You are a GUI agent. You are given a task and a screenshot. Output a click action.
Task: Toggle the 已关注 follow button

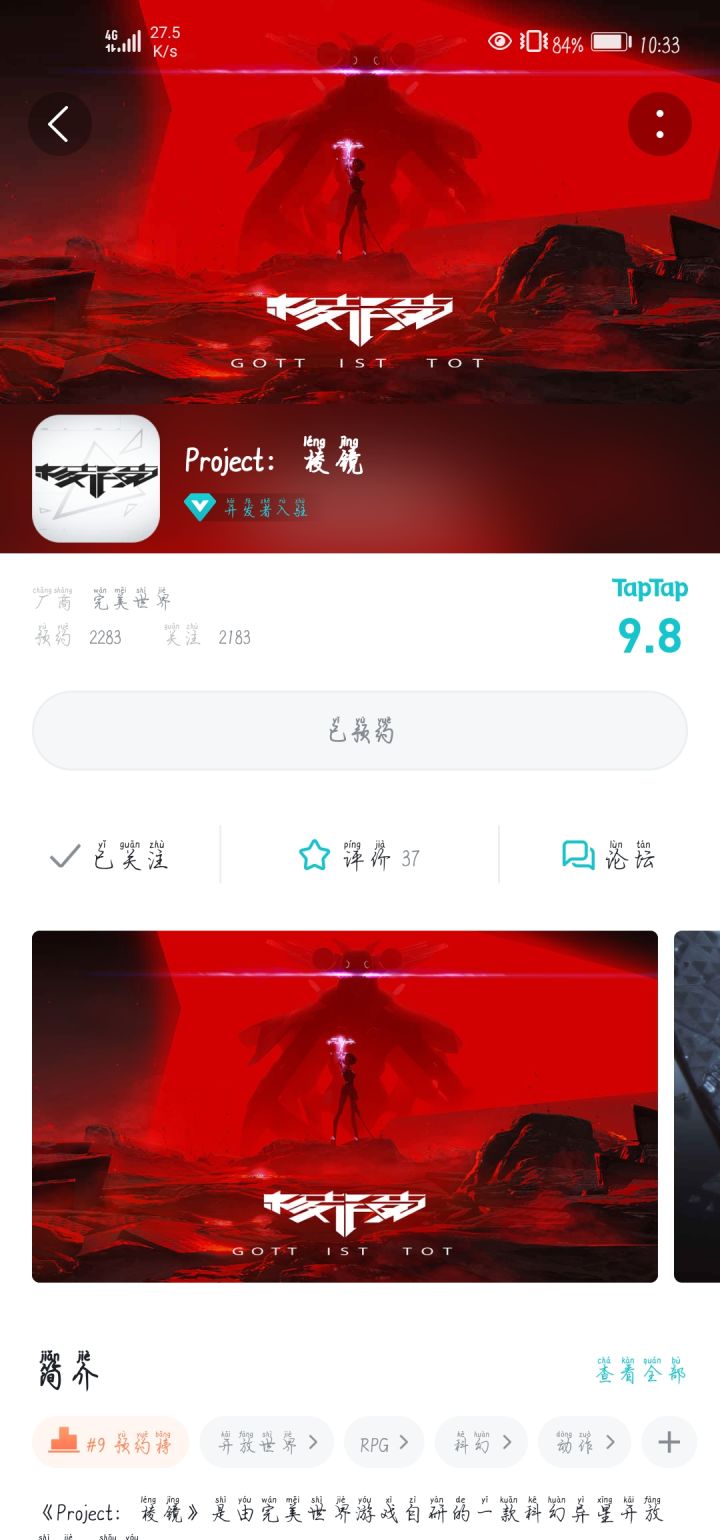pos(110,855)
